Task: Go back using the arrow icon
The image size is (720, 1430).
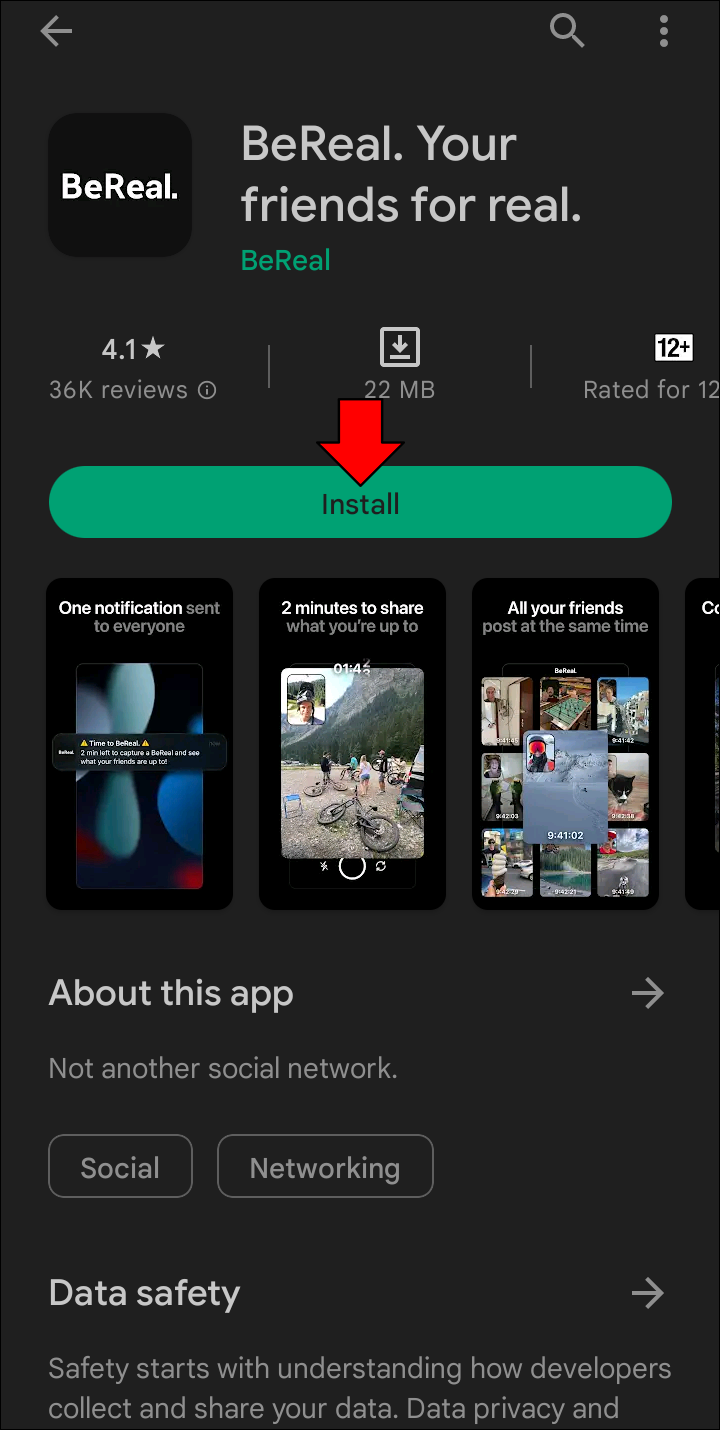Action: coord(56,32)
